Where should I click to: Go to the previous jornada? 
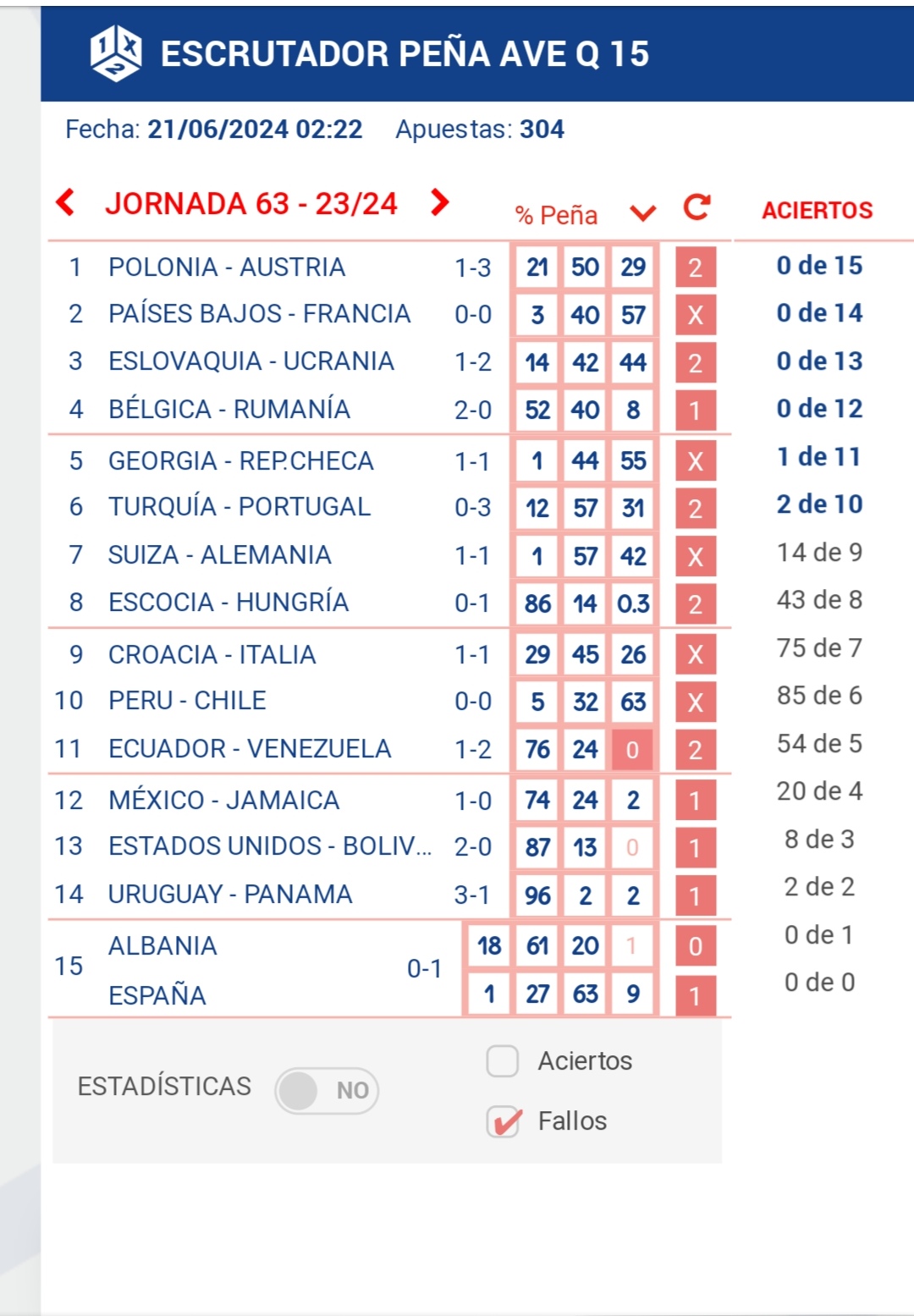[x=65, y=203]
